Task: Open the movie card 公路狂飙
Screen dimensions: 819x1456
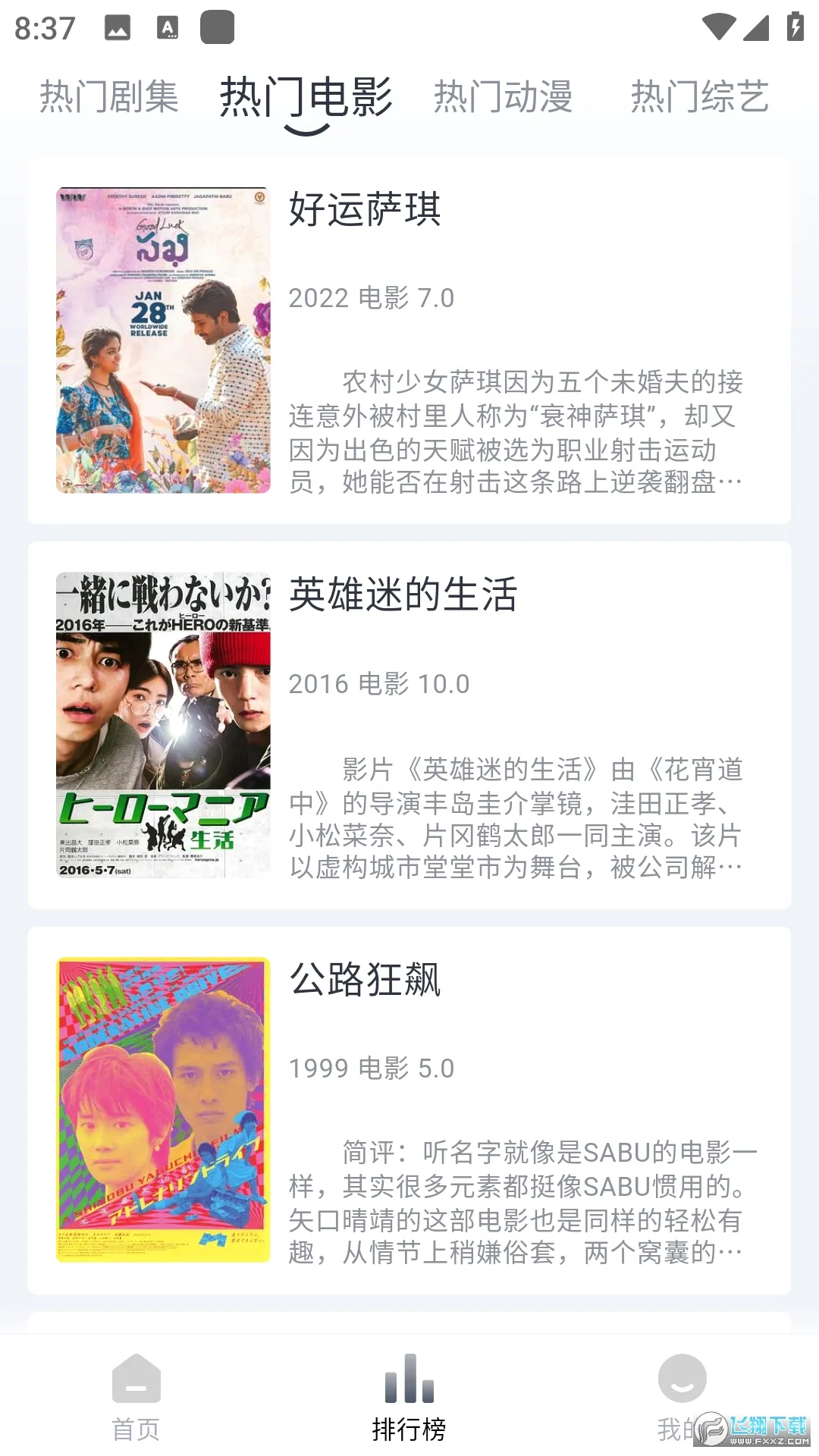Action: 409,1110
